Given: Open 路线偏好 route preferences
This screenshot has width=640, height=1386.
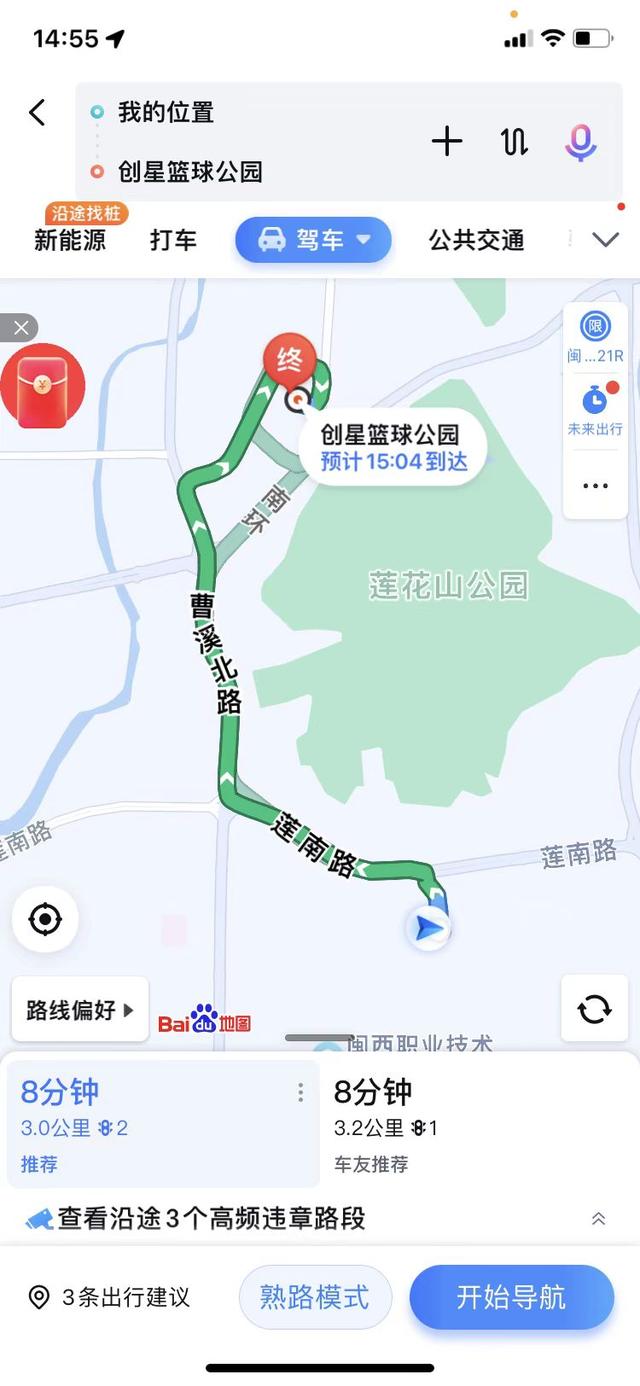Looking at the screenshot, I should [x=80, y=1010].
